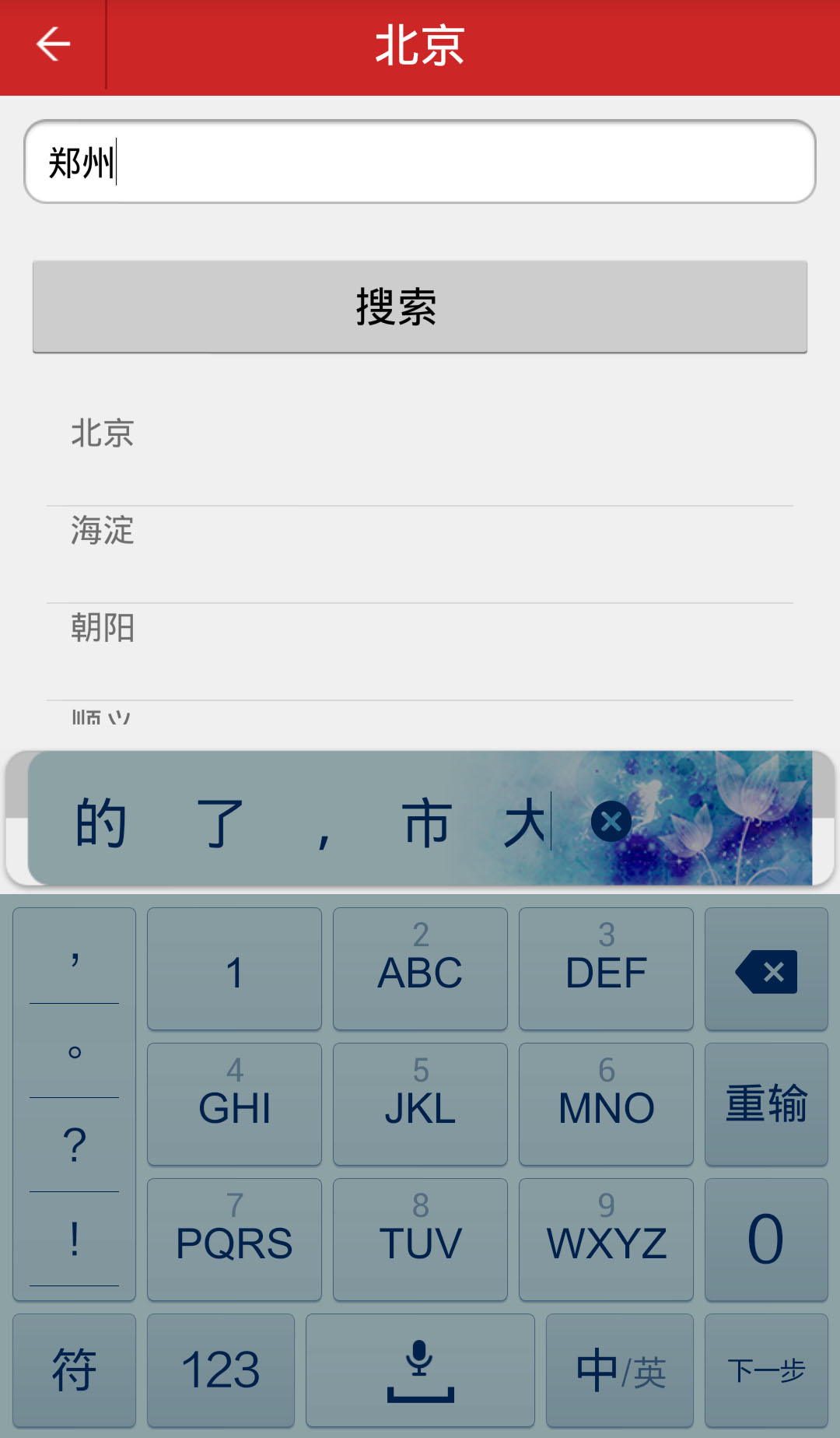840x1438 pixels.
Task: Open the 符 symbols keyboard
Action: tap(74, 1370)
